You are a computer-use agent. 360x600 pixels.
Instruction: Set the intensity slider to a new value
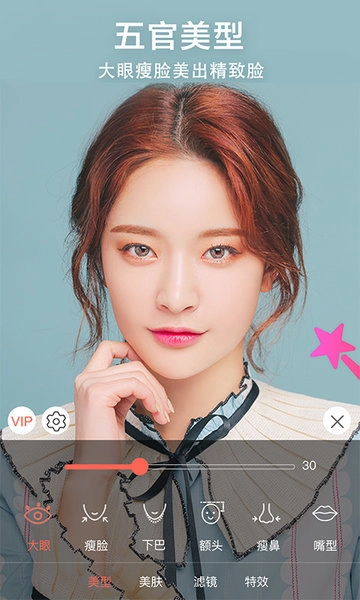(179, 466)
